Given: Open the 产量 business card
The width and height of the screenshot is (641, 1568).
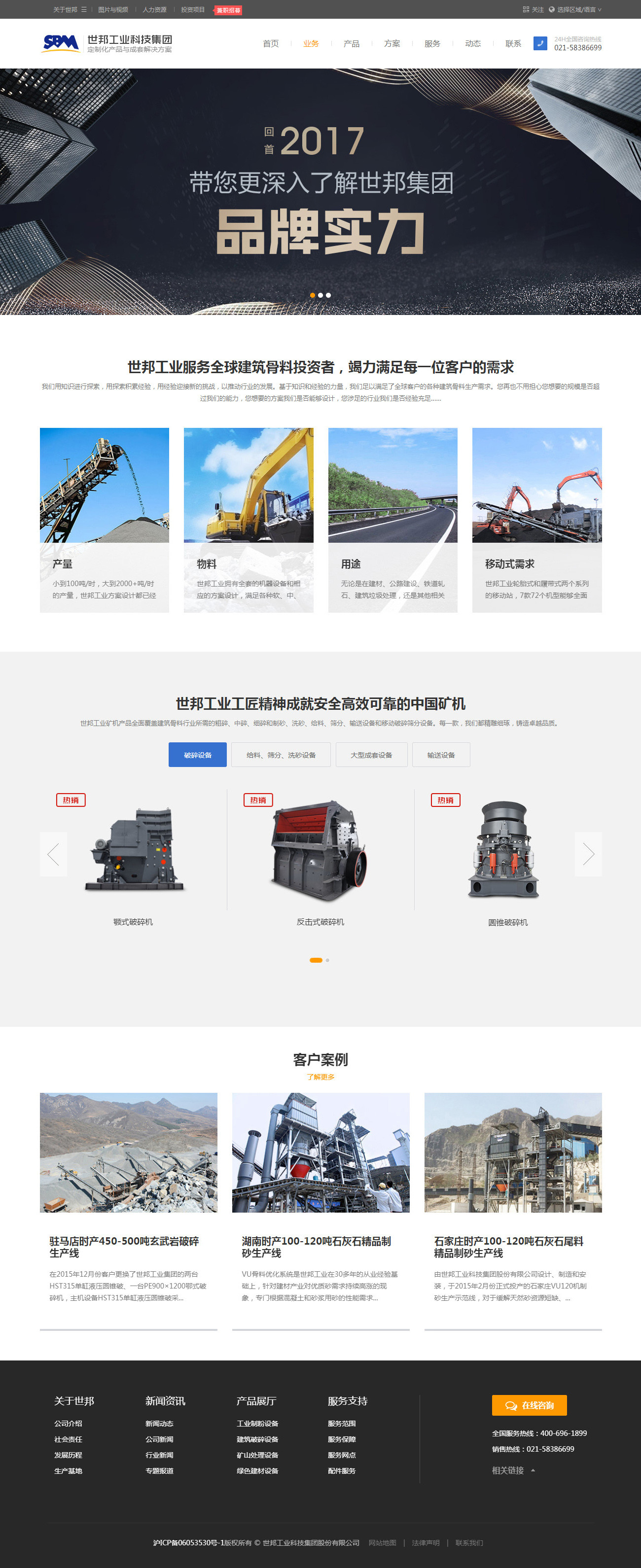Looking at the screenshot, I should (104, 519).
